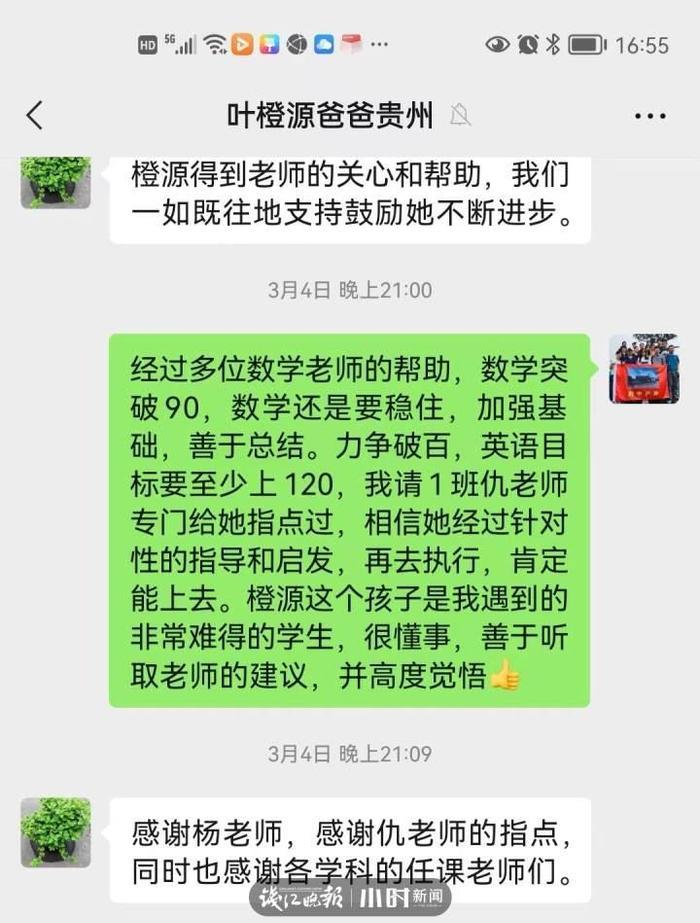Open the chat info overflow menu
The height and width of the screenshot is (923, 700).
click(650, 116)
